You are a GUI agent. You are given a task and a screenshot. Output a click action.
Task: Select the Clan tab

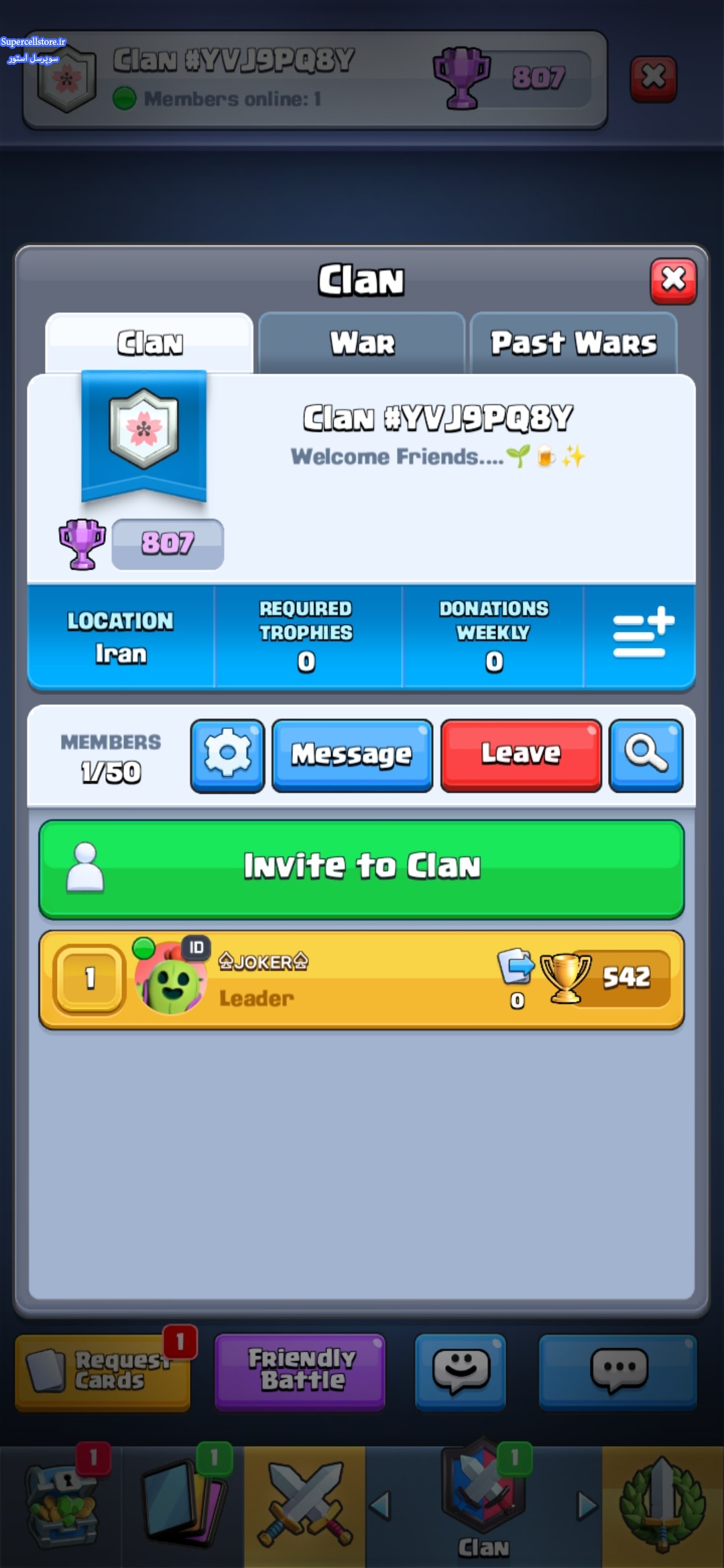[149, 343]
